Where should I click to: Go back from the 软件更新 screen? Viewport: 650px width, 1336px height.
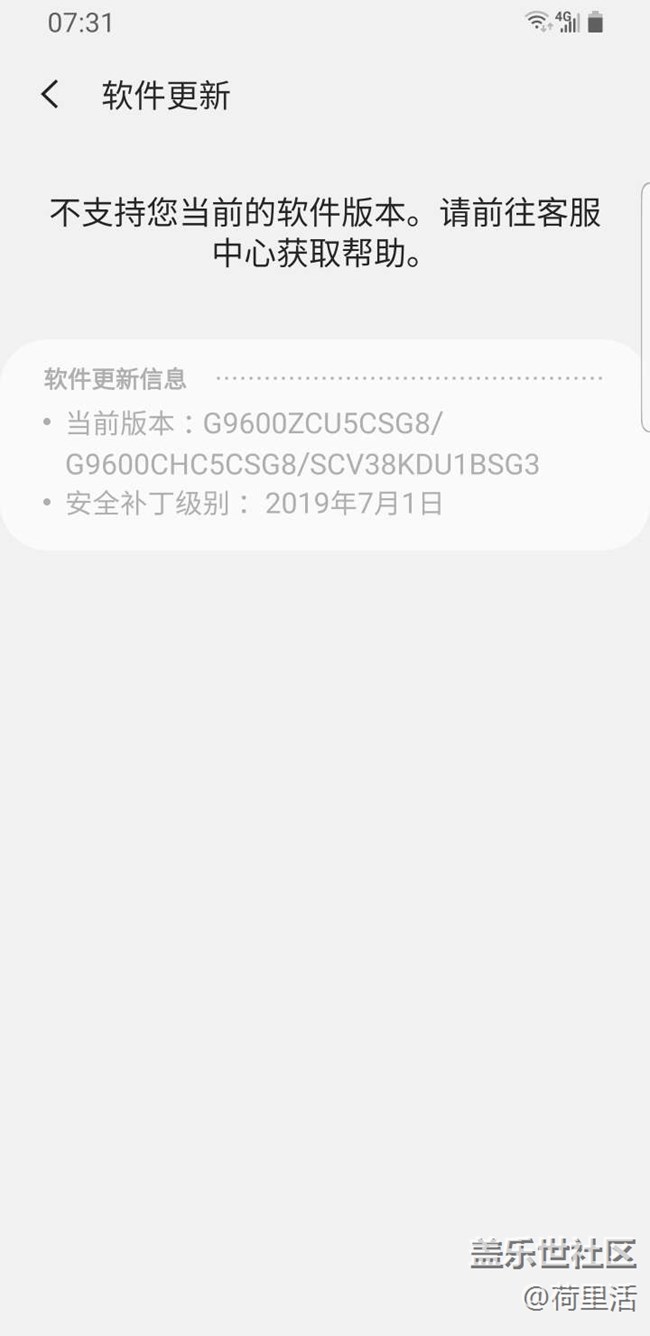click(50, 95)
